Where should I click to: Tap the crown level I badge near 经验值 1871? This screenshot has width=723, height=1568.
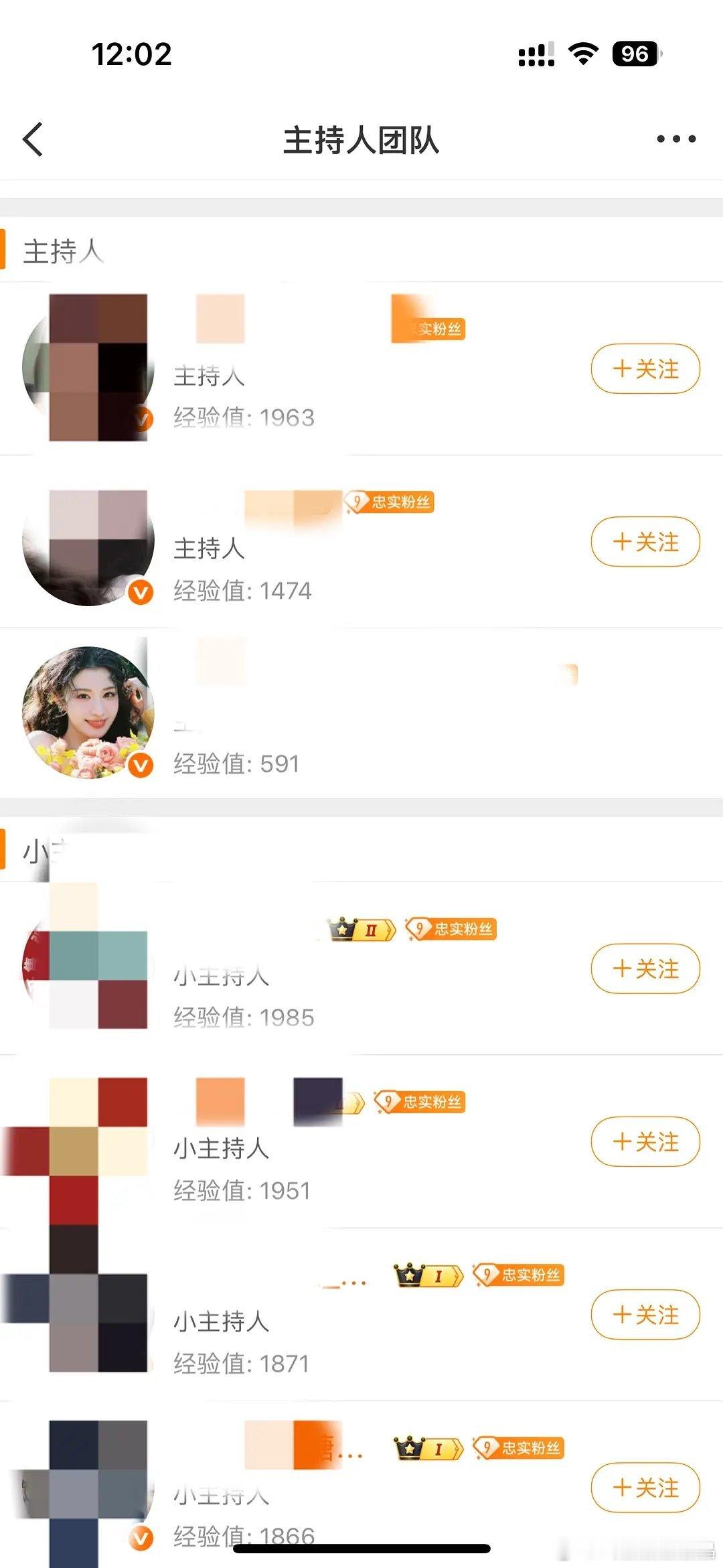point(428,1276)
